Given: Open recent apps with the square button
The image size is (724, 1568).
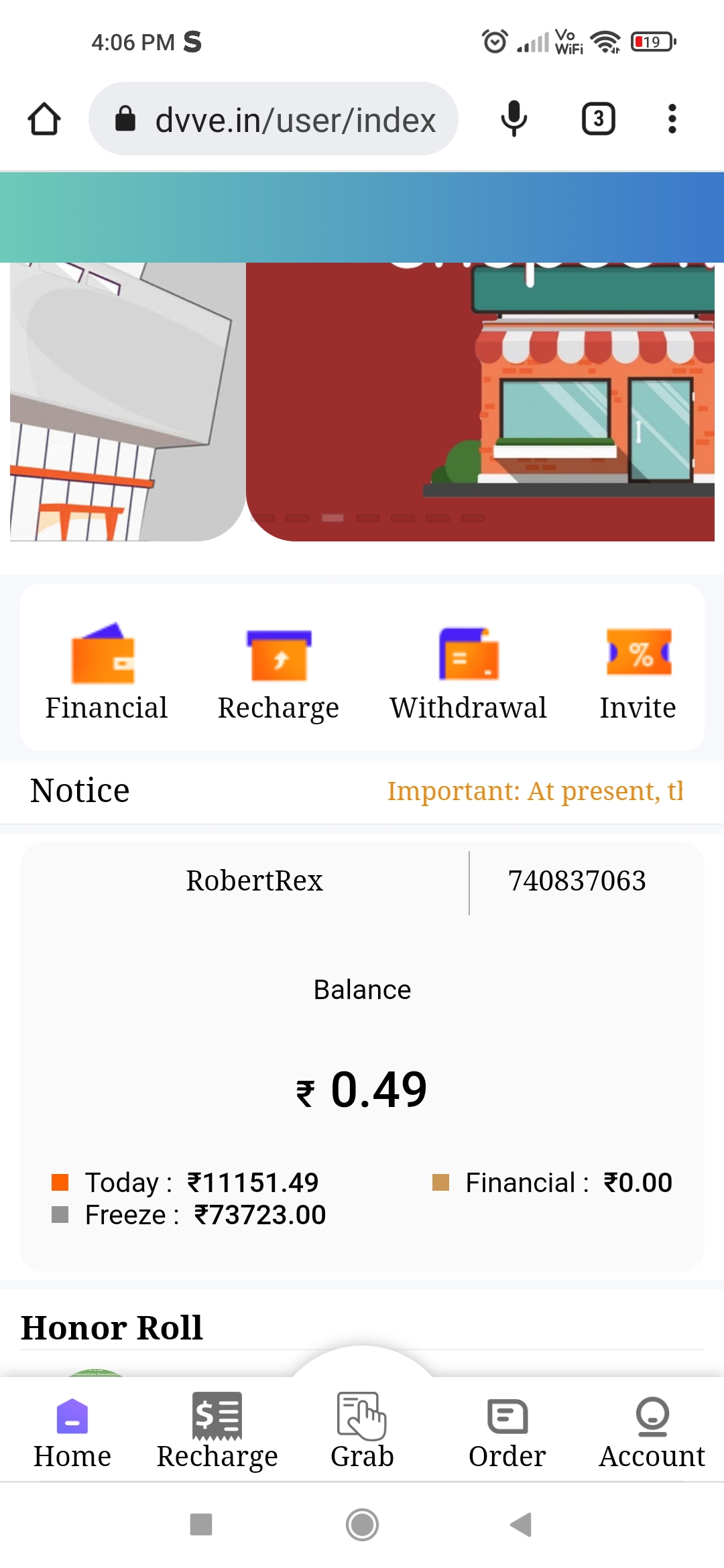Looking at the screenshot, I should click(201, 1524).
